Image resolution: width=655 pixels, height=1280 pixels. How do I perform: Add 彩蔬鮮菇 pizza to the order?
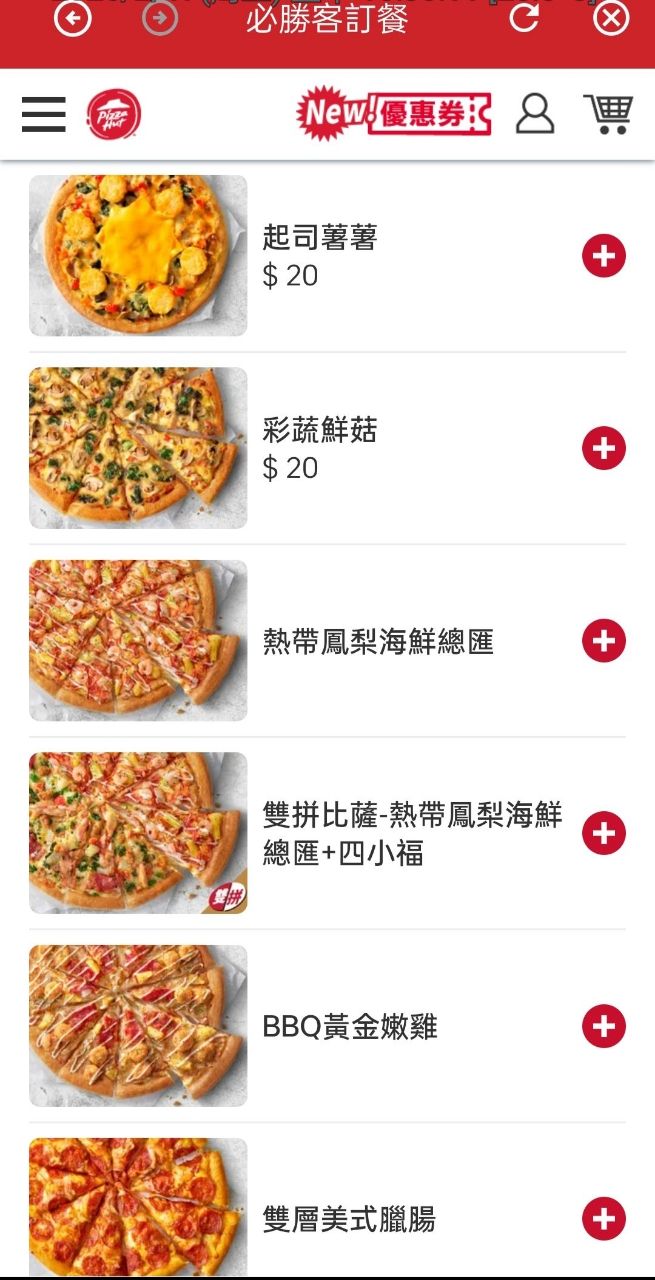604,448
